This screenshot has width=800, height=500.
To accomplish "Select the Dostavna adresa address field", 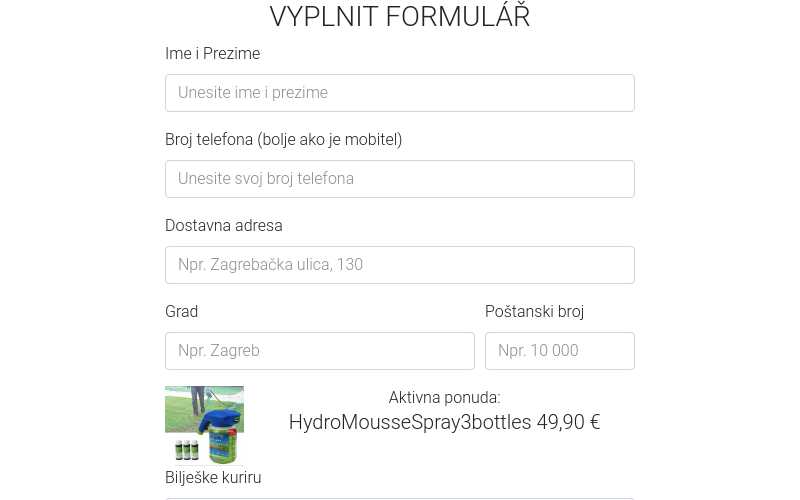I will click(399, 265).
